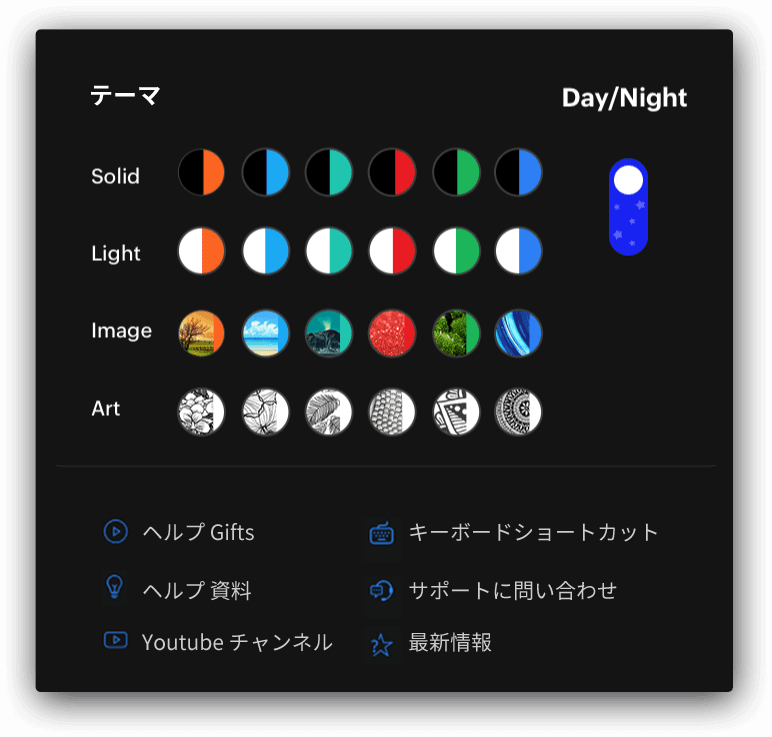Select the orange Solid theme swatch
This screenshot has width=772, height=737.
click(x=202, y=174)
